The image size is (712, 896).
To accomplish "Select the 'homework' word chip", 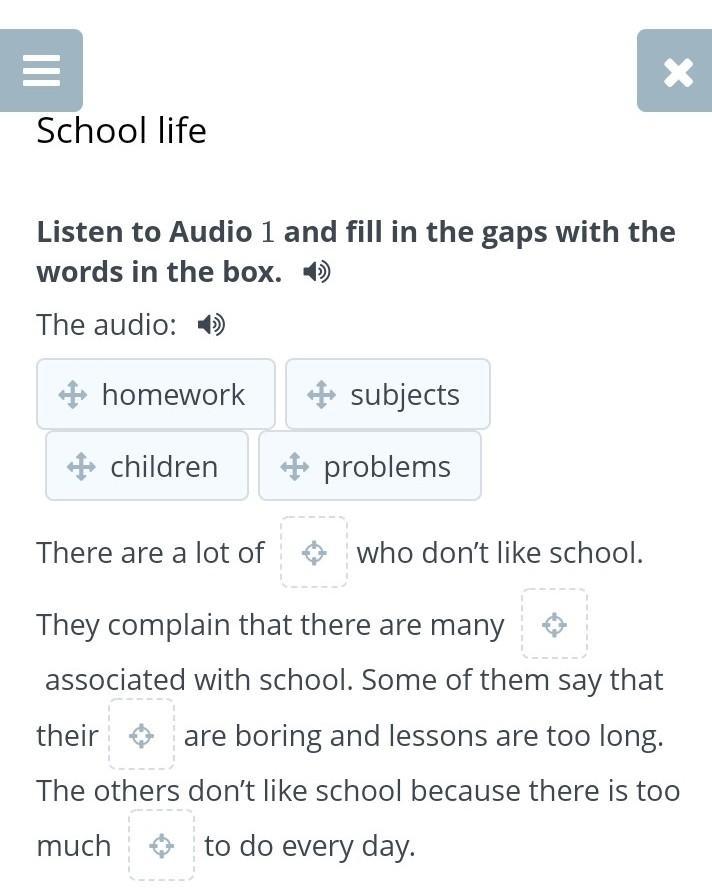I will [x=156, y=394].
